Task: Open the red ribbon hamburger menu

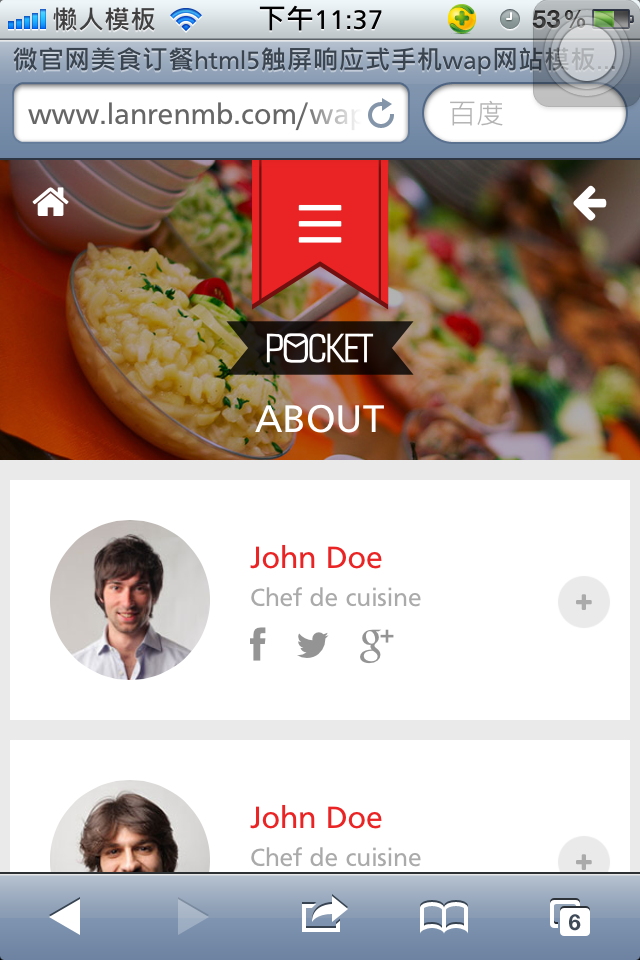Action: click(x=320, y=224)
